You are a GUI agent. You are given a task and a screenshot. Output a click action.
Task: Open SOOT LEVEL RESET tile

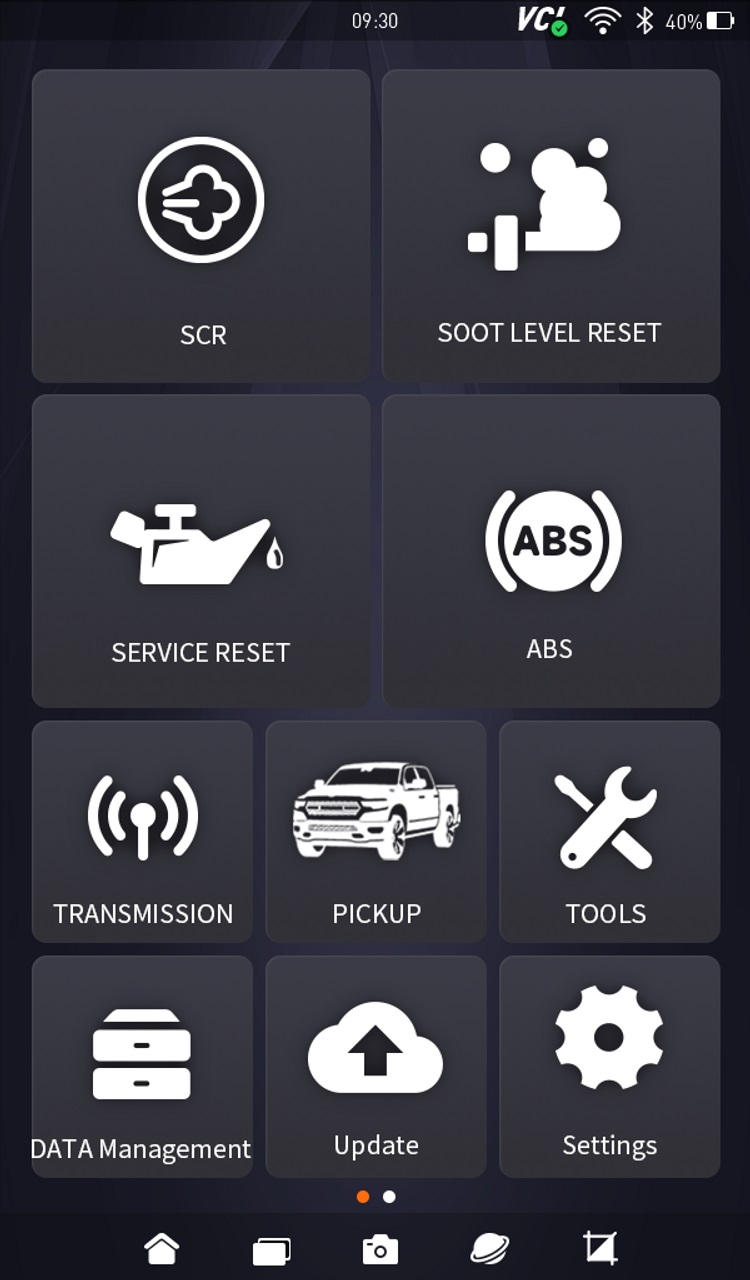click(550, 226)
